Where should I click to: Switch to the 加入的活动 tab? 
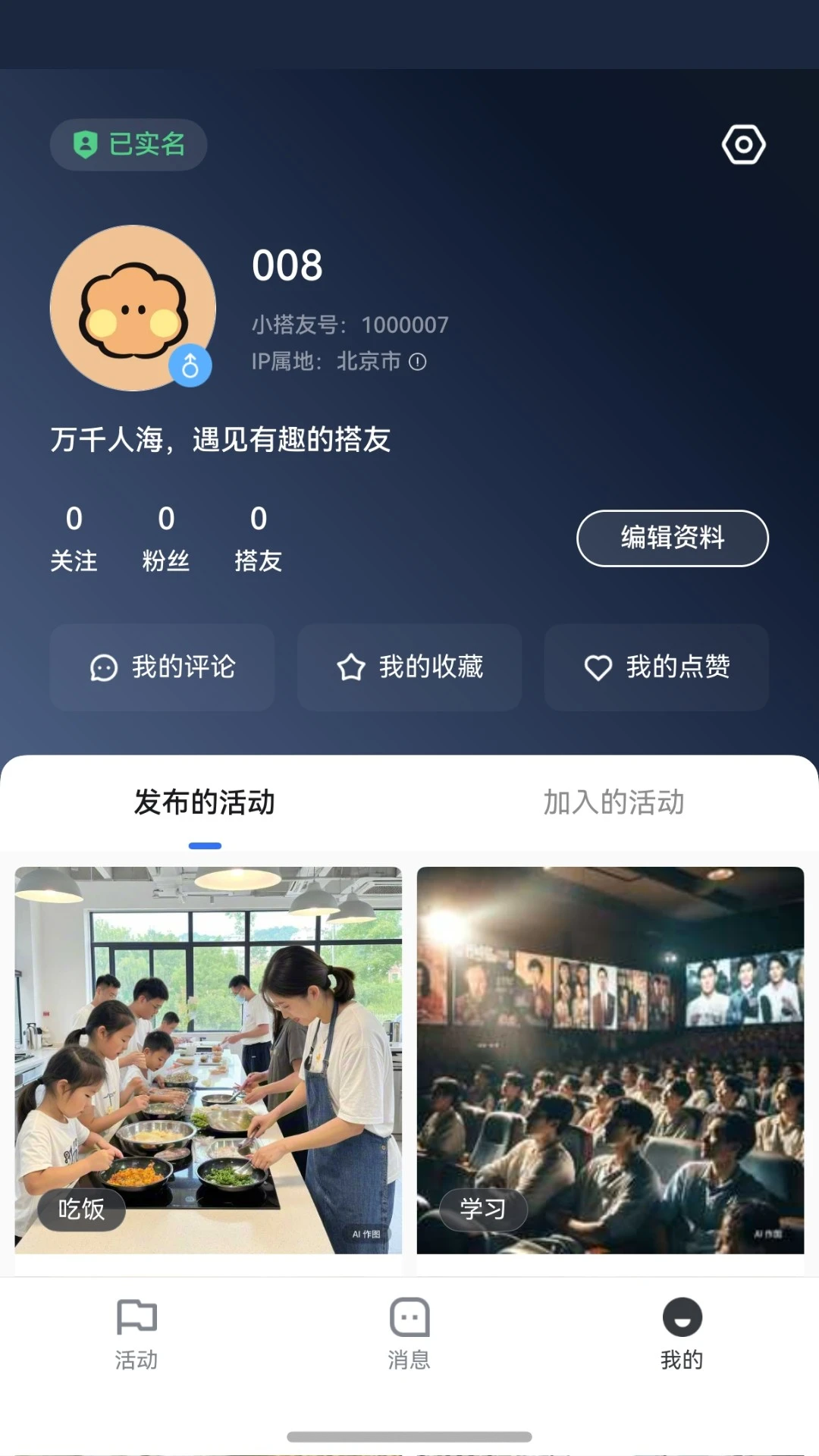click(x=613, y=802)
